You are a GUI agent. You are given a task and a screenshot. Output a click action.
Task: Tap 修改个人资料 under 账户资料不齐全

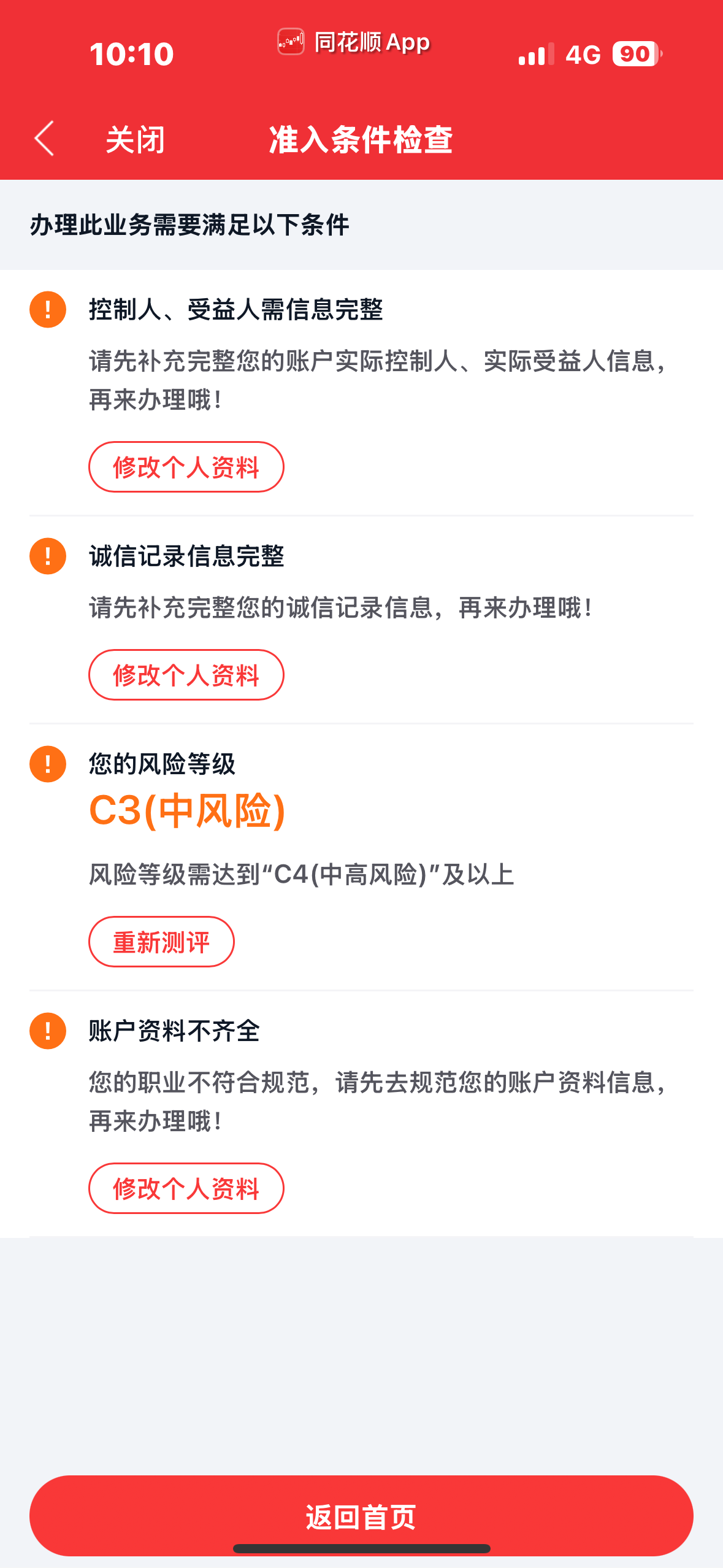pos(186,1188)
